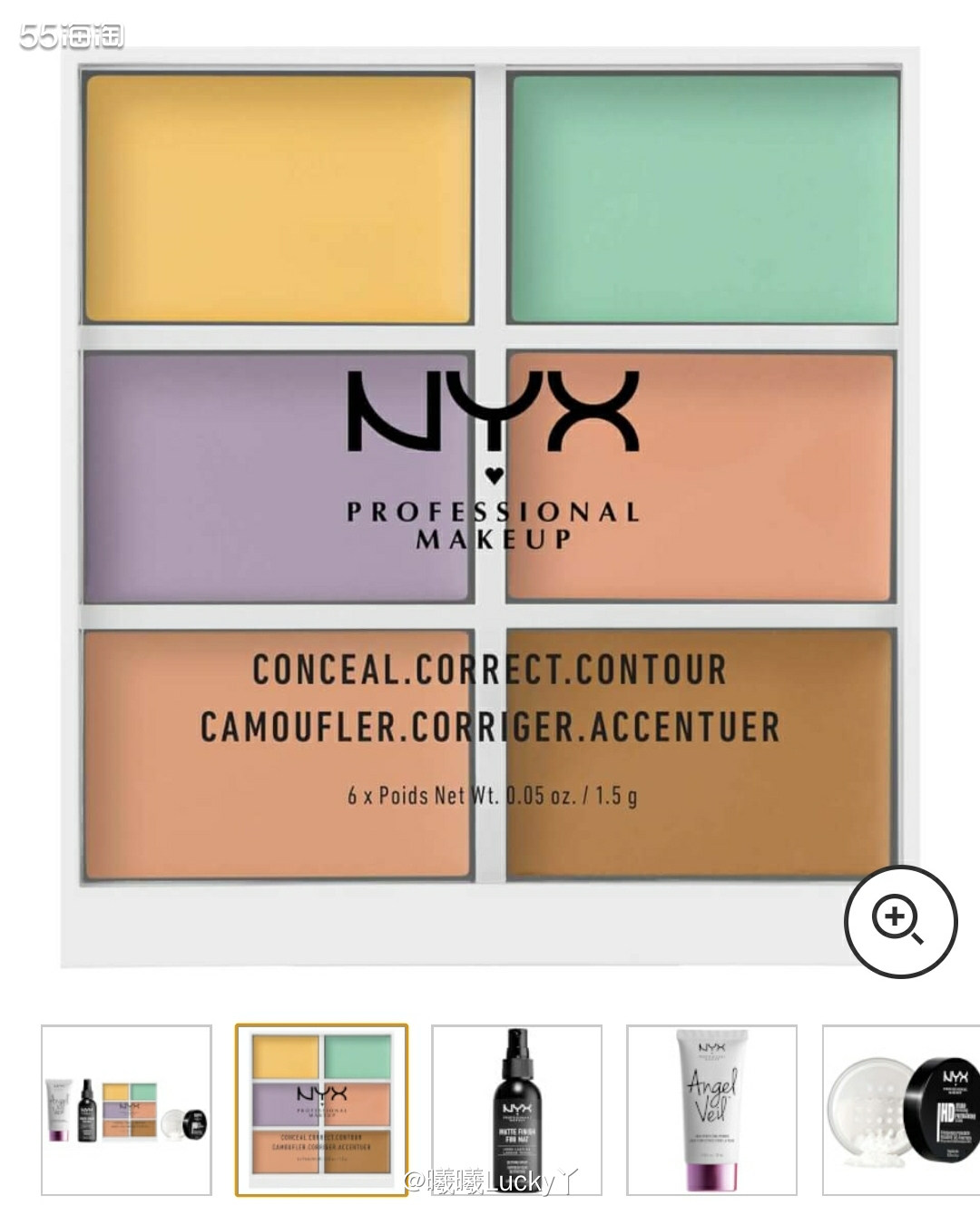The height and width of the screenshot is (1225, 980).
Task: Tap the magnifier zoom icon
Action: tap(900, 922)
